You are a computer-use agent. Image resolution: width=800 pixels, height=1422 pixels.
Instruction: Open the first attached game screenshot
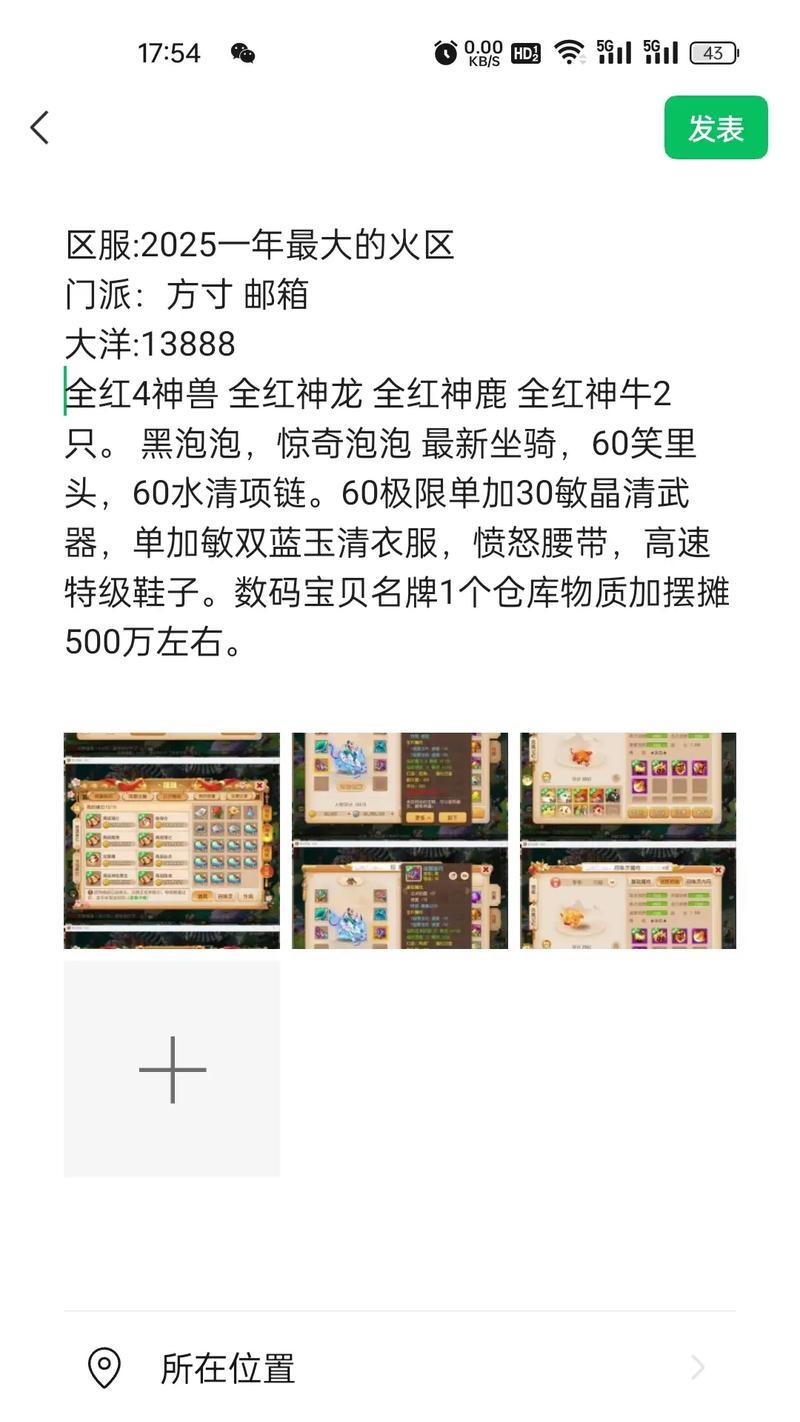(172, 840)
